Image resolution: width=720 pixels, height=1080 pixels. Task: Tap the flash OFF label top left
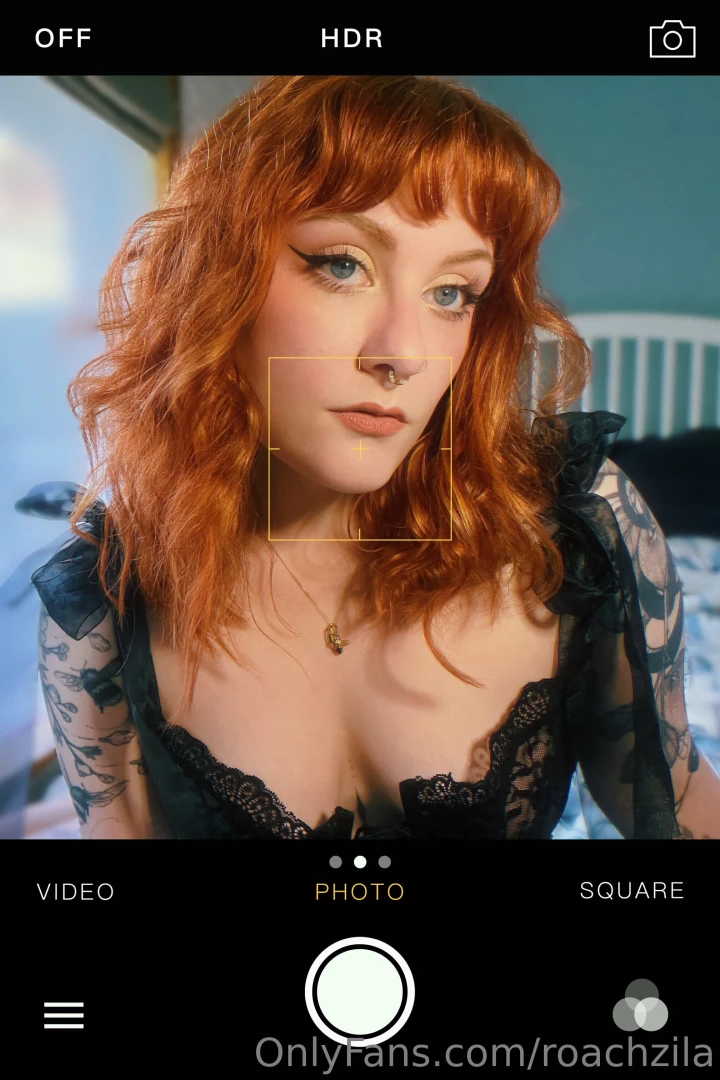[63, 39]
